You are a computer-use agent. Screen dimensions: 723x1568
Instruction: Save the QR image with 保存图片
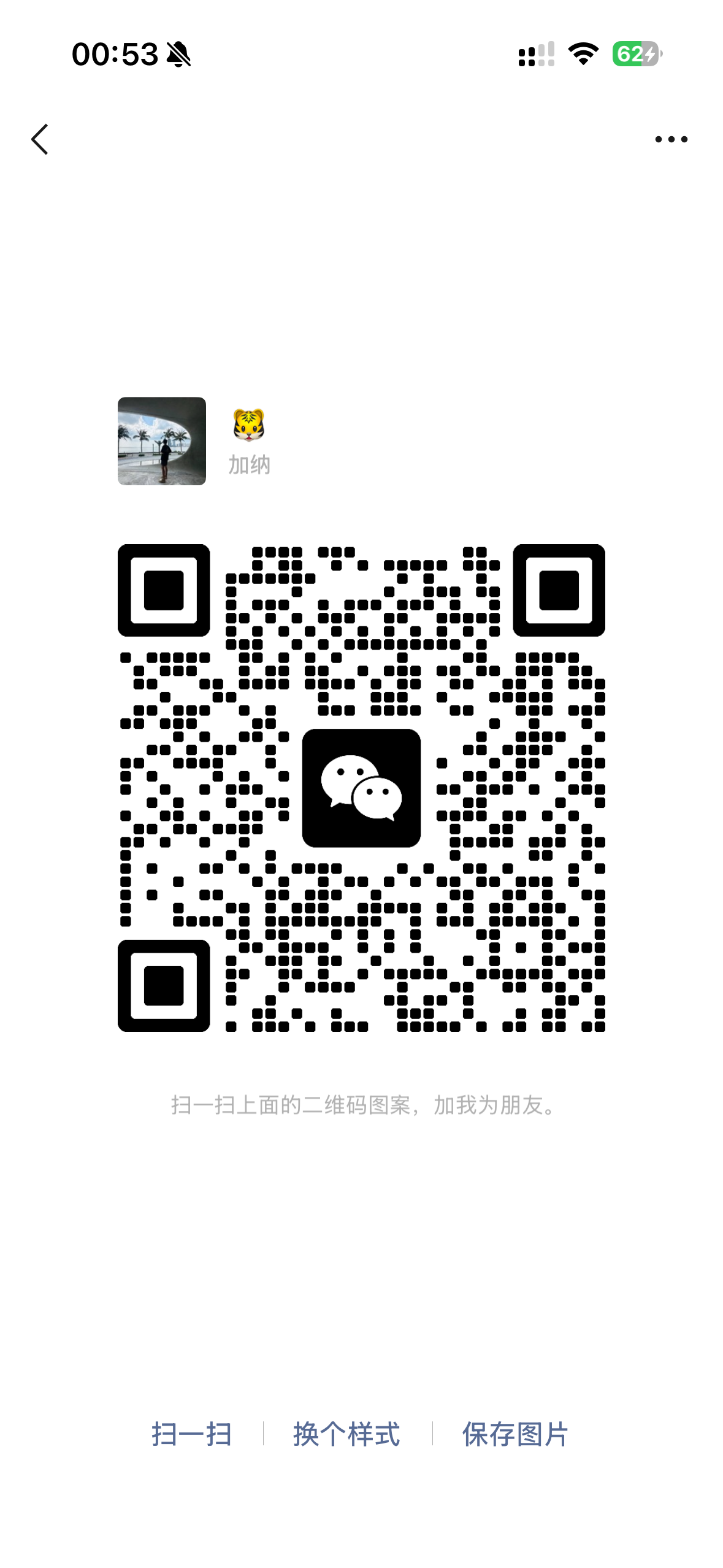point(515,1434)
